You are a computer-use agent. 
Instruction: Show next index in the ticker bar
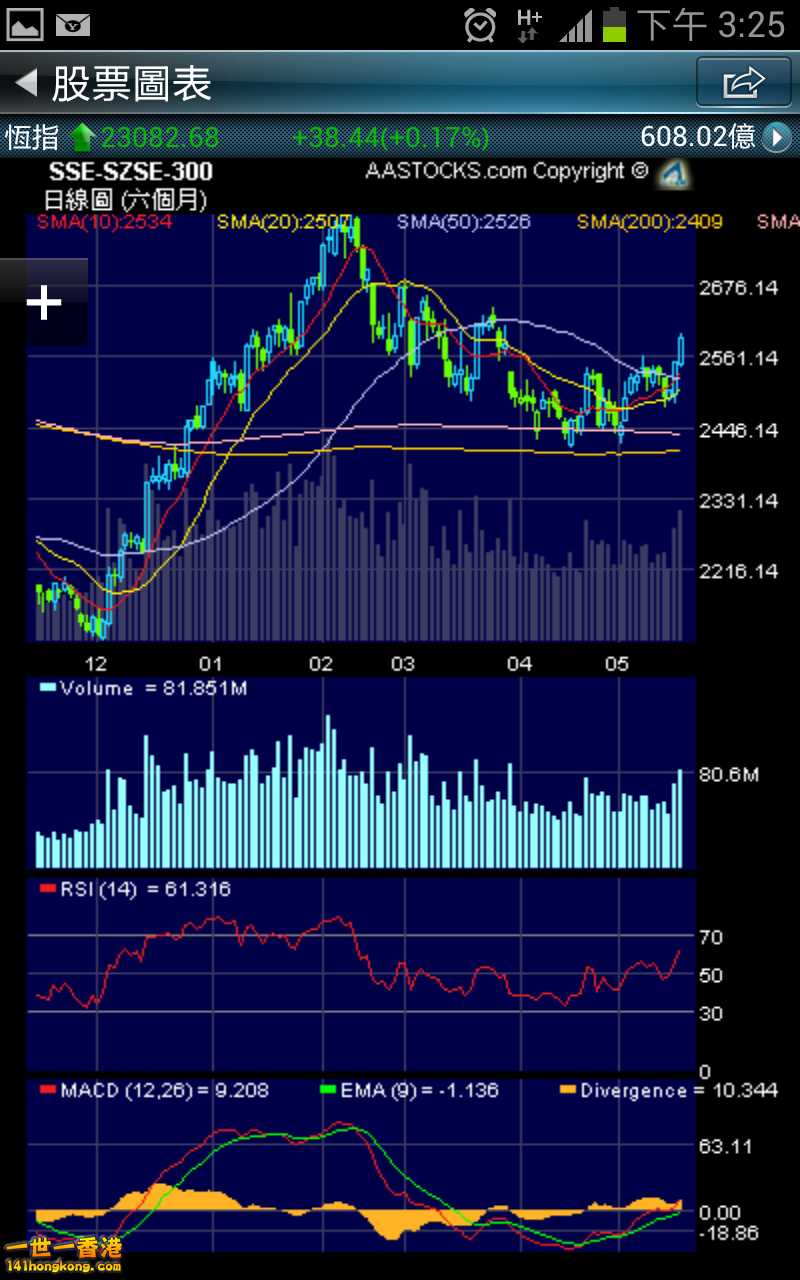click(x=777, y=137)
